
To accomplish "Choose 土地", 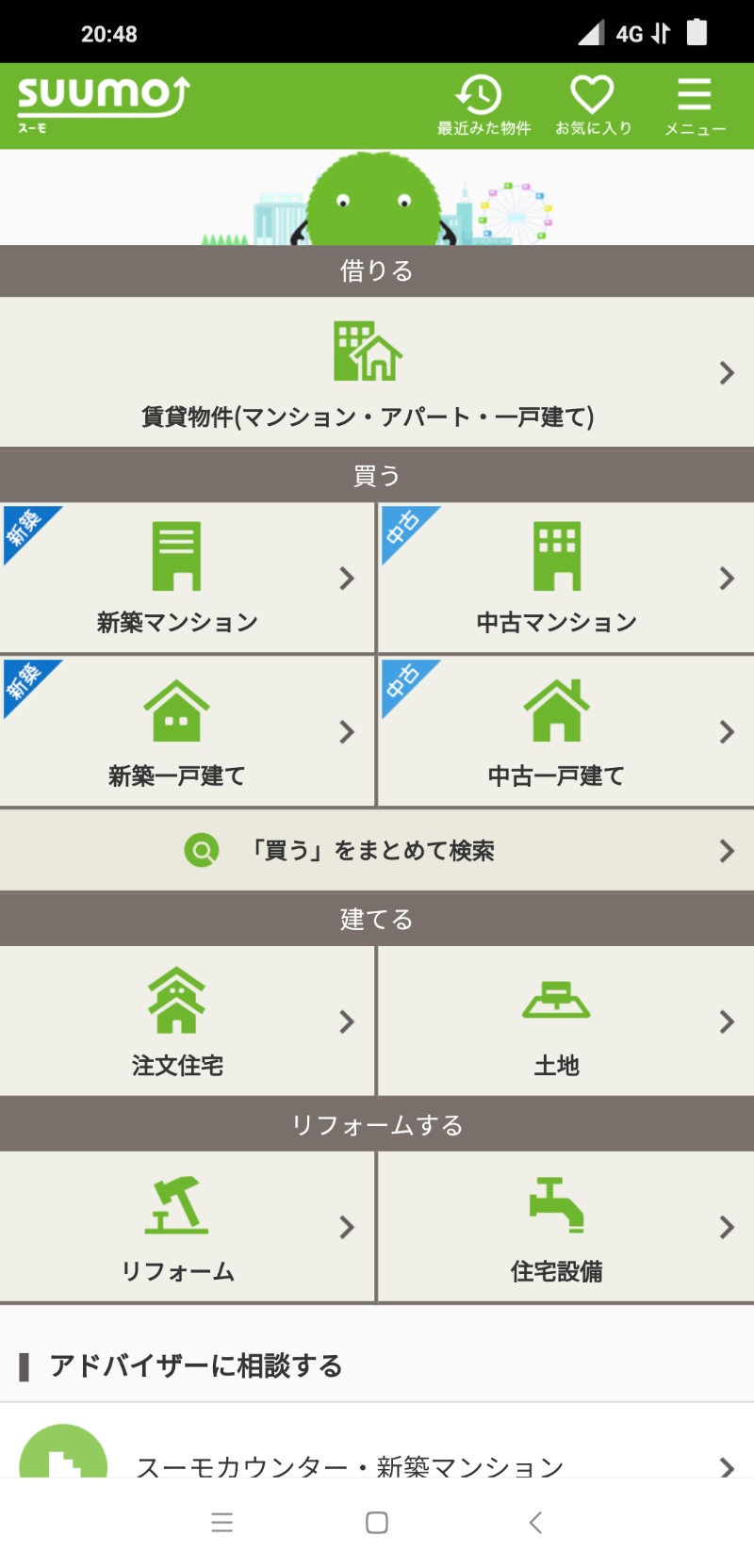I will [x=565, y=1021].
